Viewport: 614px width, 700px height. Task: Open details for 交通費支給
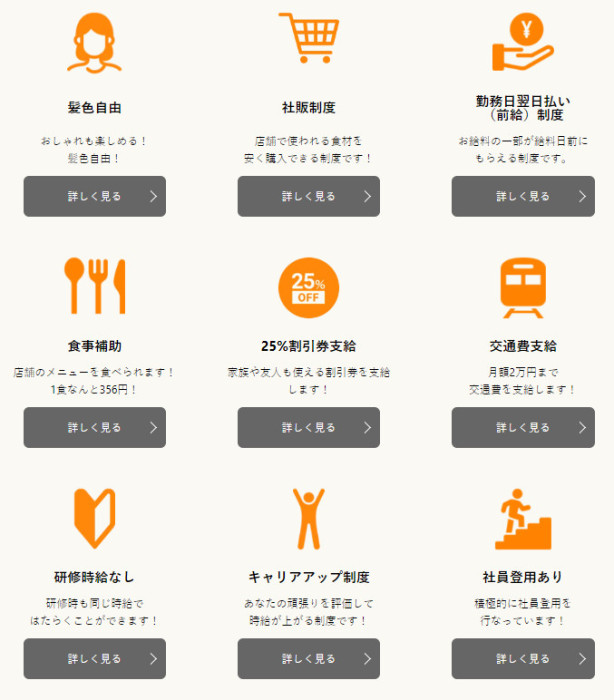tap(522, 427)
